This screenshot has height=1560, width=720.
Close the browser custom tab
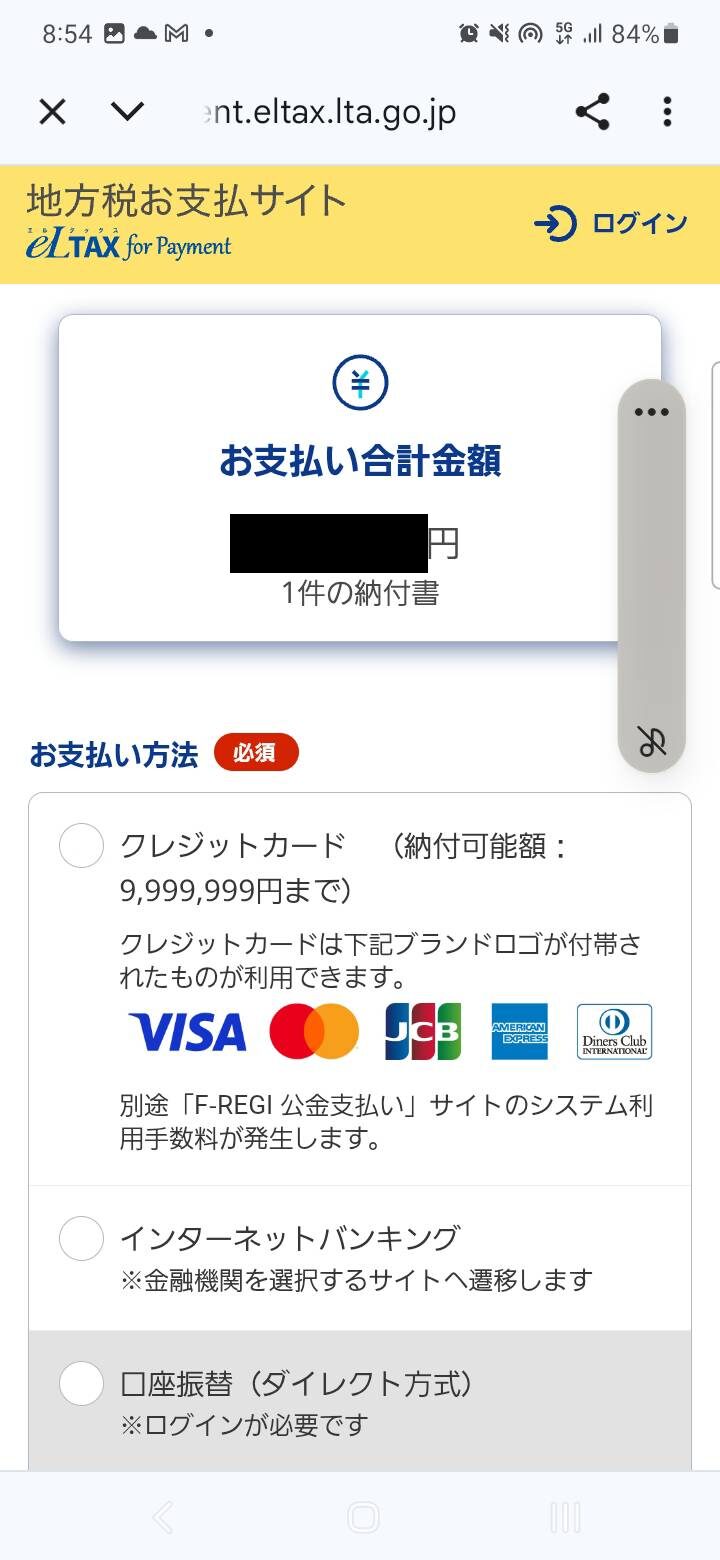click(x=52, y=112)
